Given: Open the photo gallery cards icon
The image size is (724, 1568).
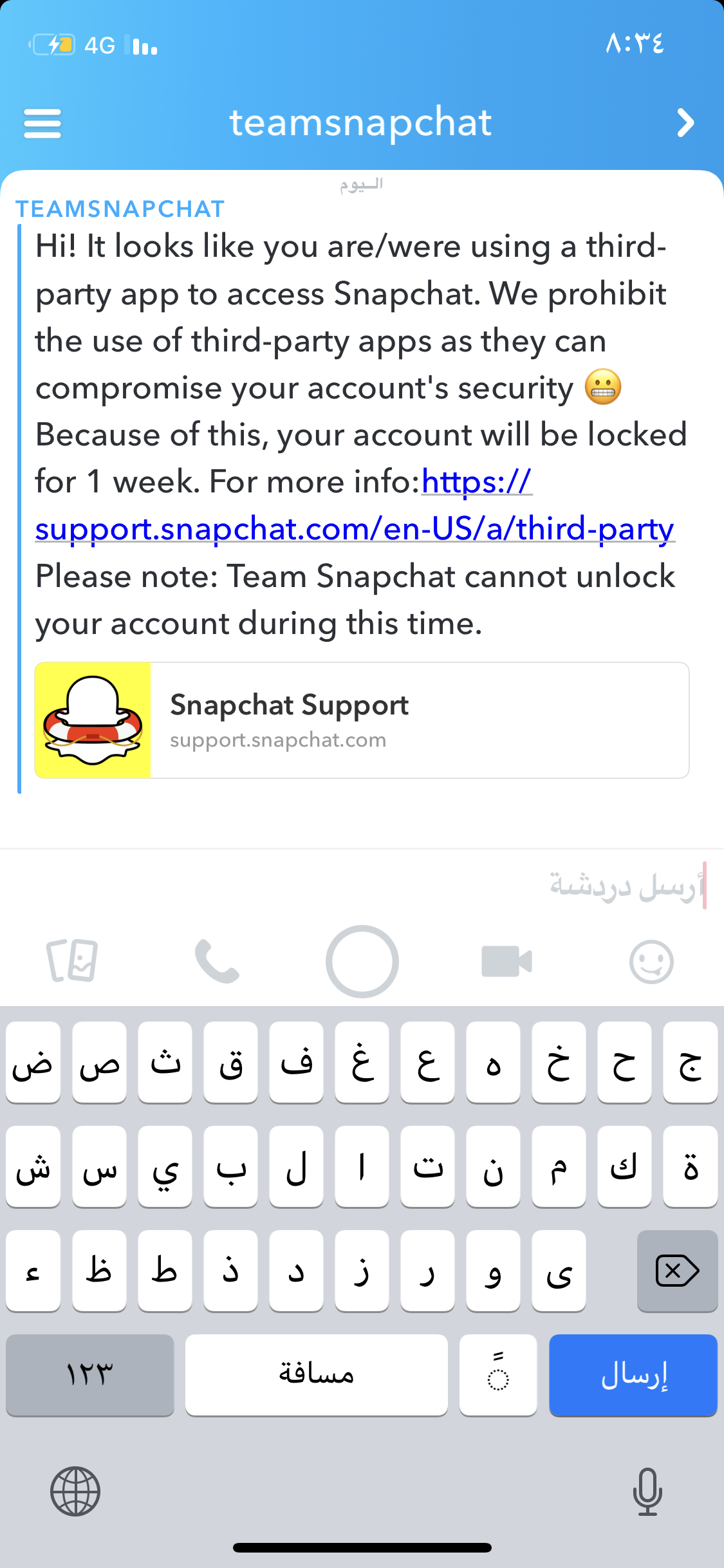Looking at the screenshot, I should click(x=72, y=961).
